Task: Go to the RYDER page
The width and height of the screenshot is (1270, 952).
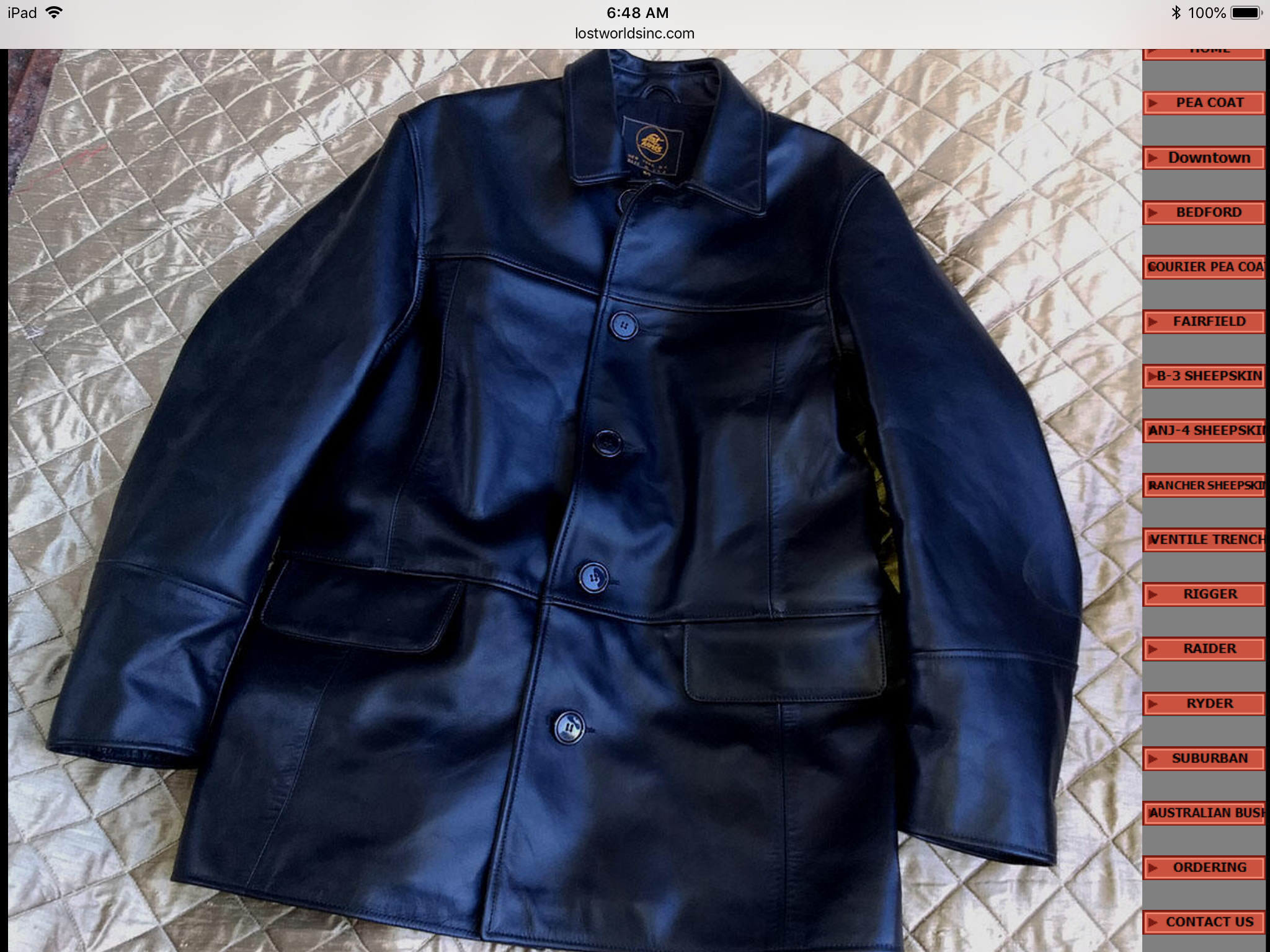Action: coord(1204,703)
